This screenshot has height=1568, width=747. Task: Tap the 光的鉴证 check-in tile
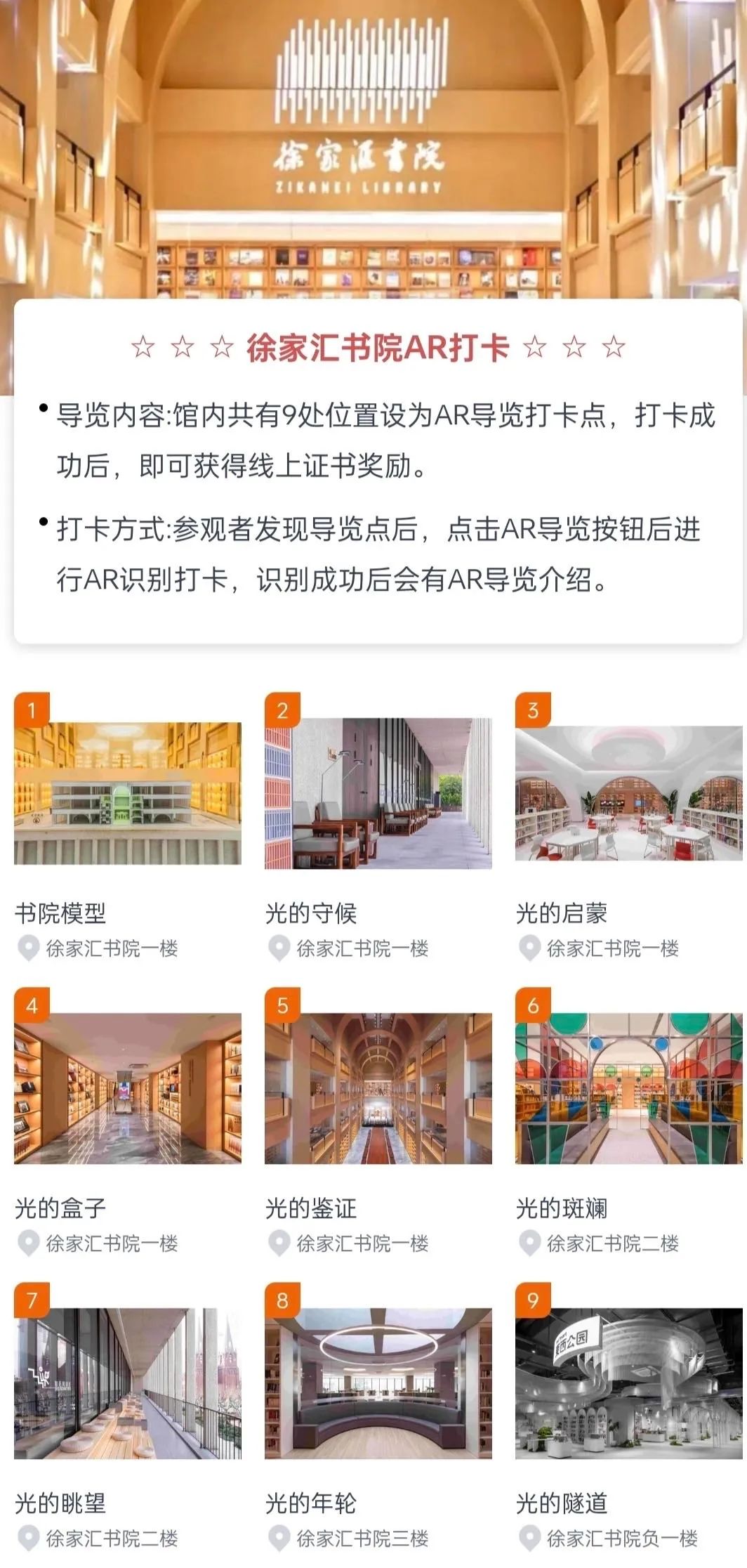click(x=378, y=1087)
